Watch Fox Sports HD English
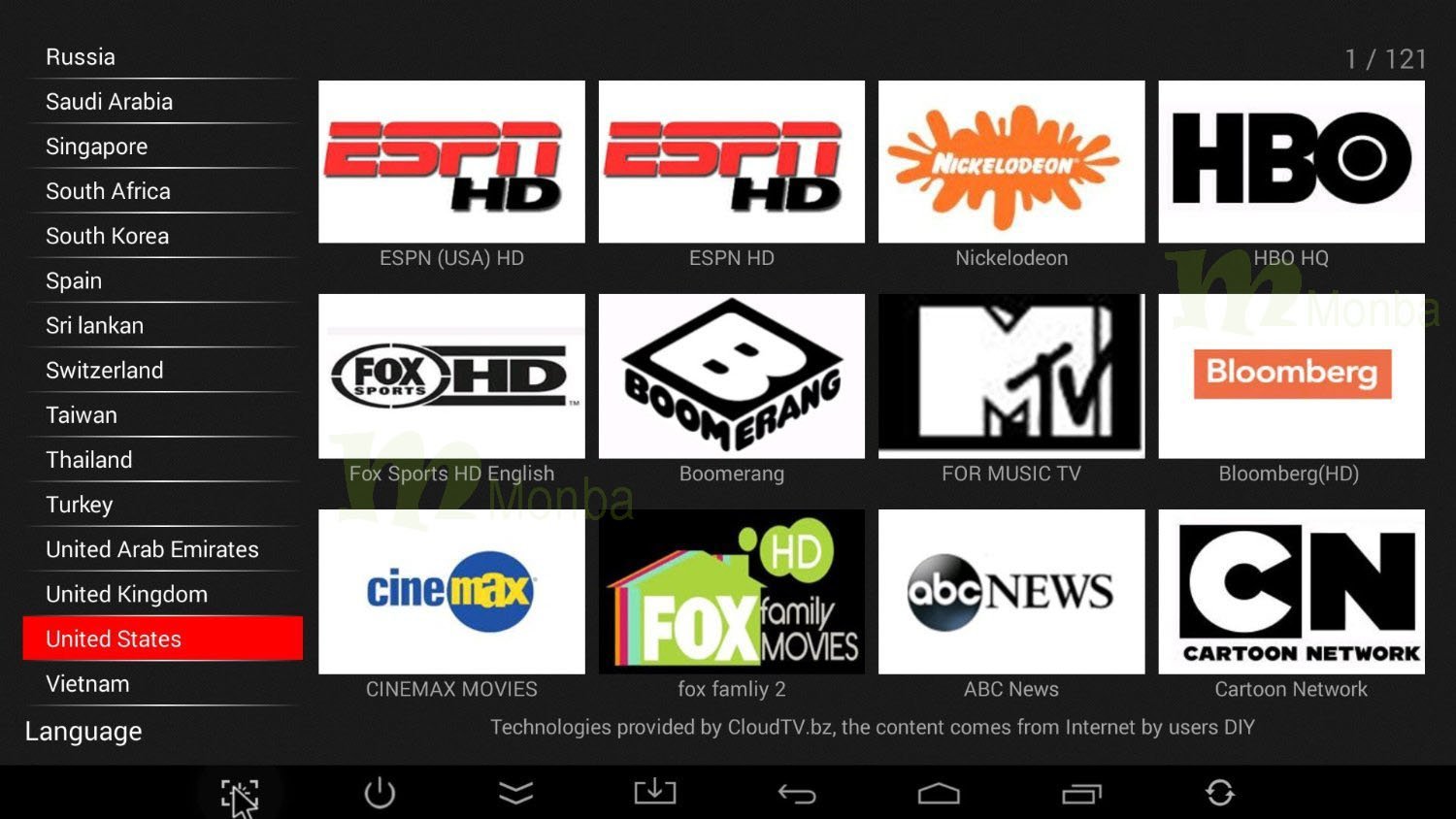 coord(451,377)
